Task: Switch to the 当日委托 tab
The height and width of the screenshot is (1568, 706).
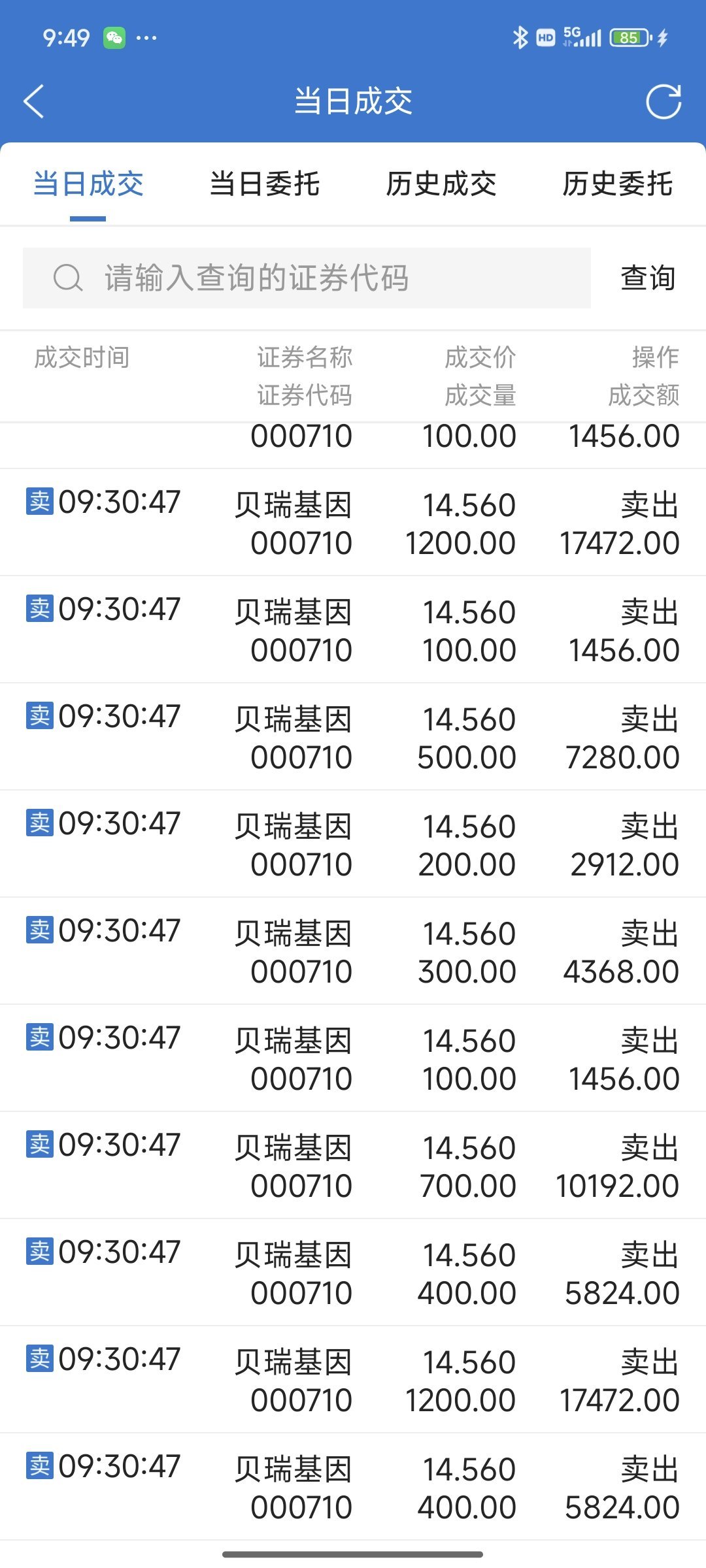Action: (264, 184)
